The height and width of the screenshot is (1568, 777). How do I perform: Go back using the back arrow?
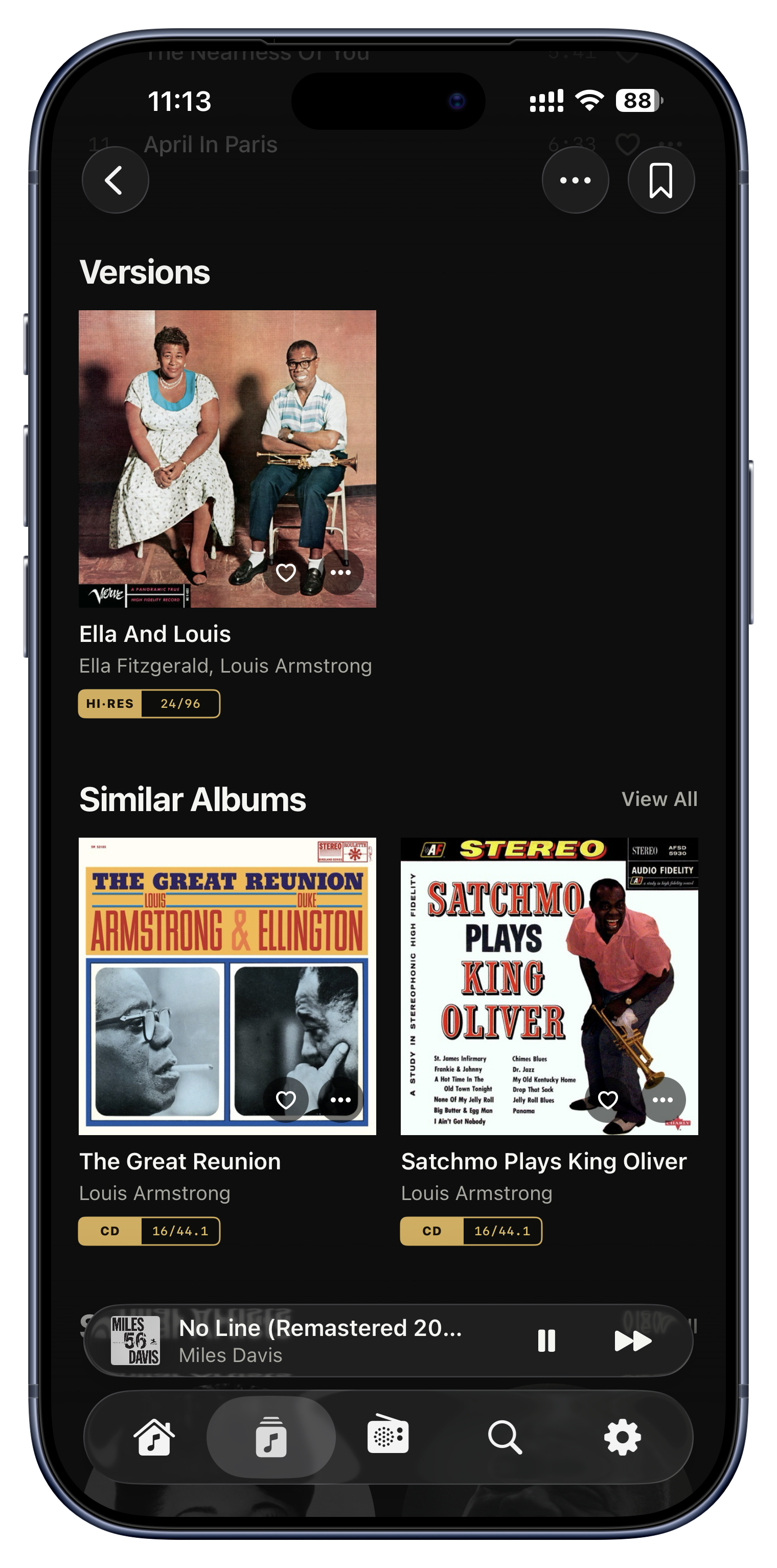pyautogui.click(x=115, y=180)
